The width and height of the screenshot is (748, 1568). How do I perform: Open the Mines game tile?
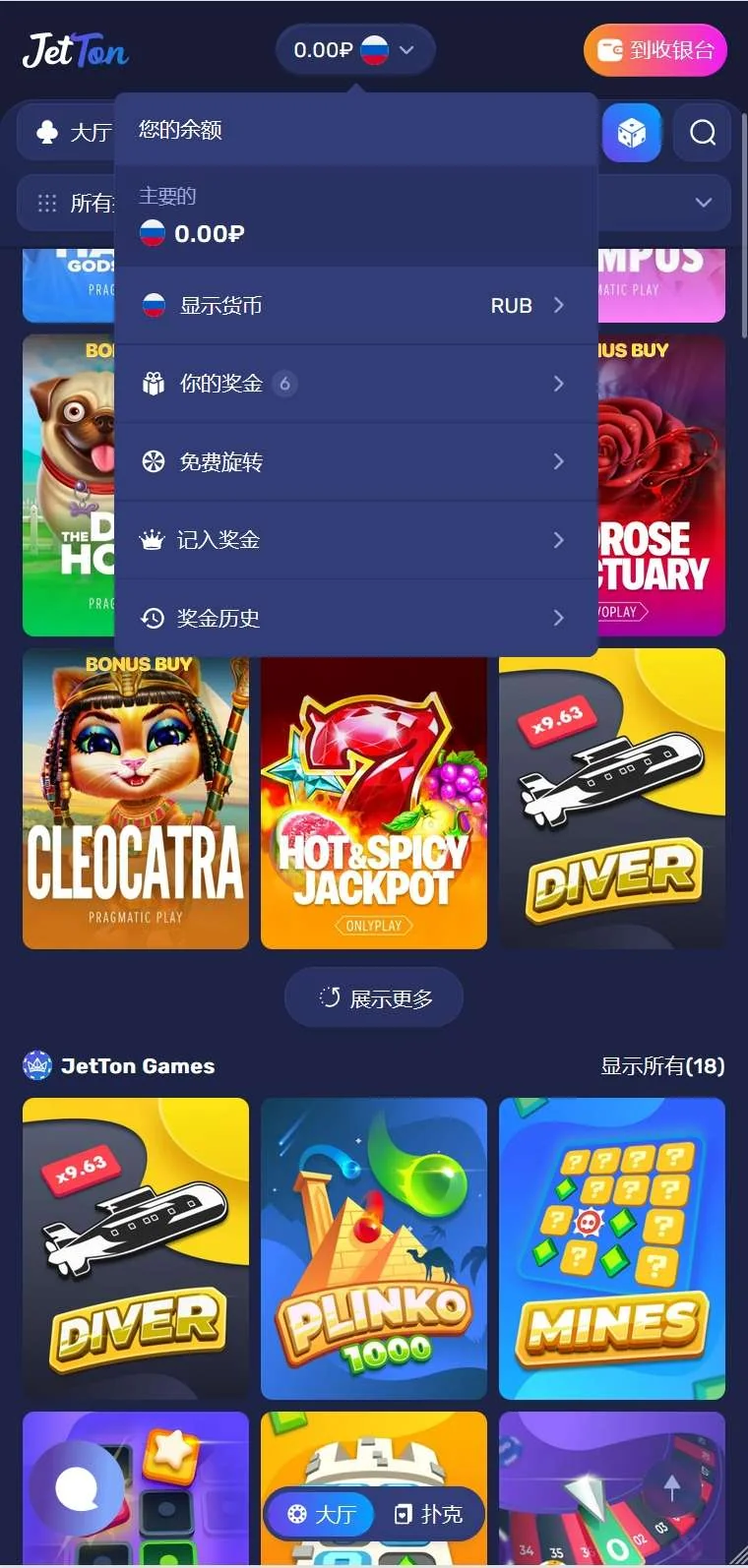click(x=612, y=1247)
